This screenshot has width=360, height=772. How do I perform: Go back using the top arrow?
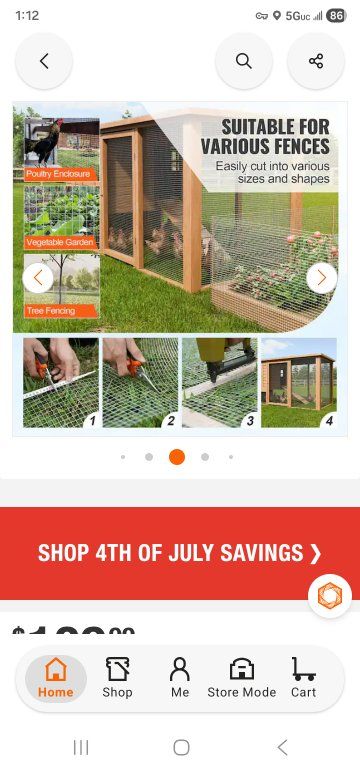point(44,61)
